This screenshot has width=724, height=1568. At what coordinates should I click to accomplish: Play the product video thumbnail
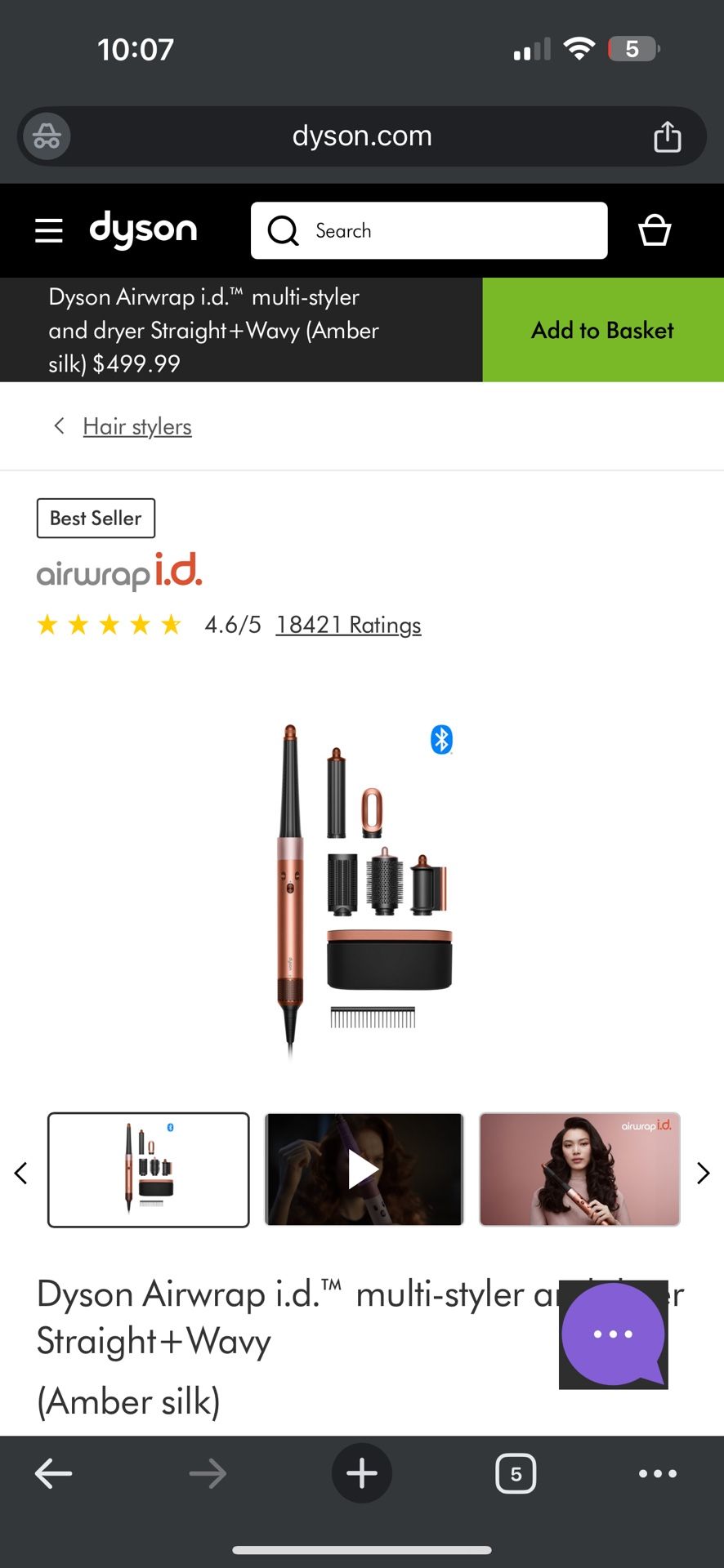[x=364, y=1169]
